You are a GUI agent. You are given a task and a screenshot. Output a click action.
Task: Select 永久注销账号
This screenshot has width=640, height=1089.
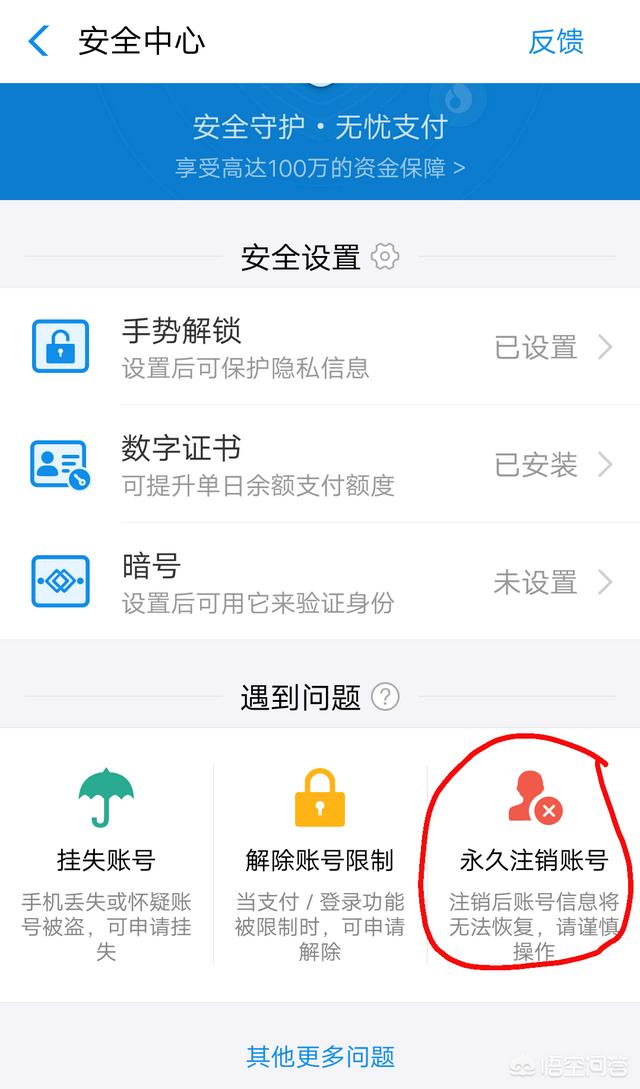pos(533,860)
